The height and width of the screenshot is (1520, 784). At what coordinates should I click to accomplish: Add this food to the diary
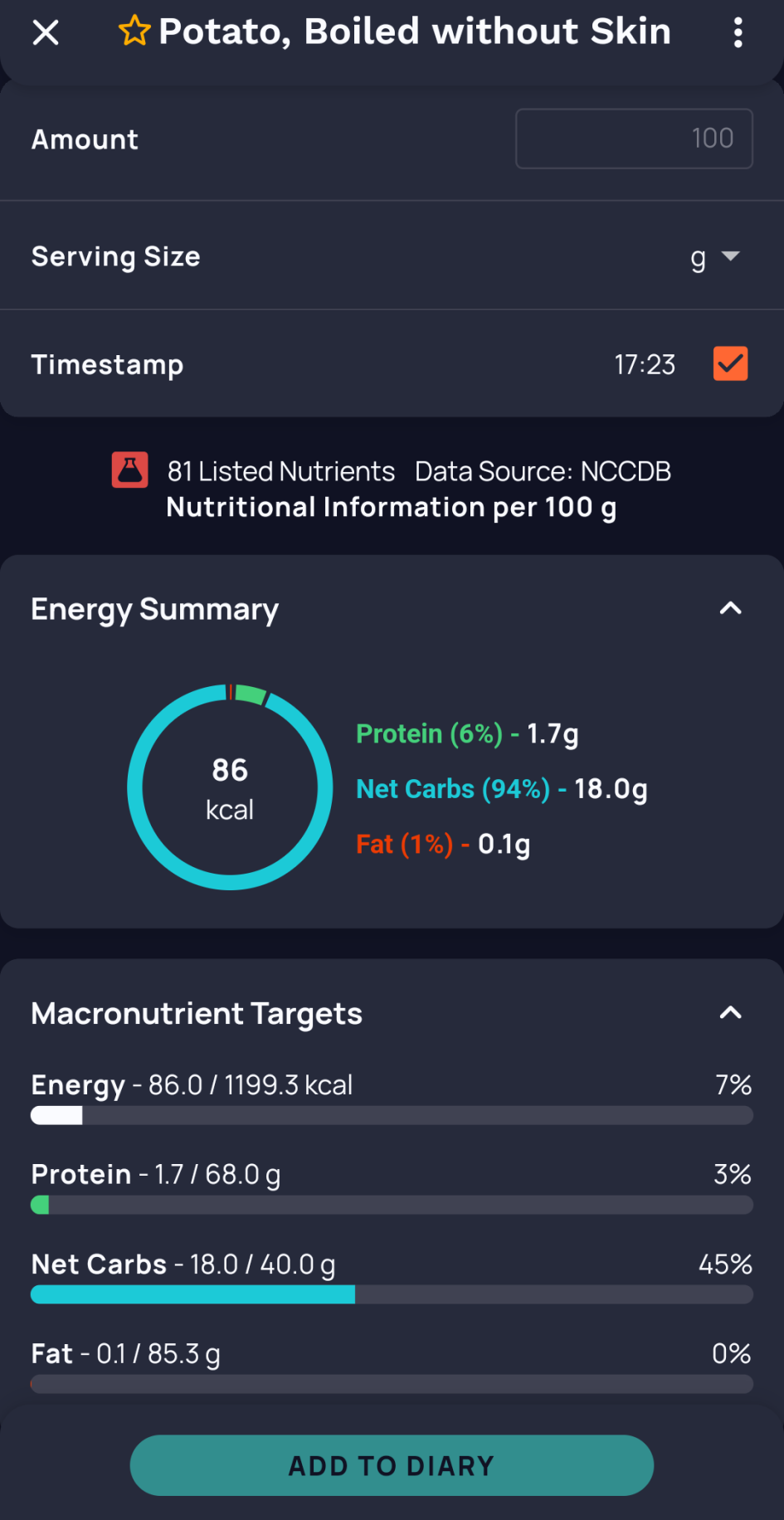coord(392,1465)
